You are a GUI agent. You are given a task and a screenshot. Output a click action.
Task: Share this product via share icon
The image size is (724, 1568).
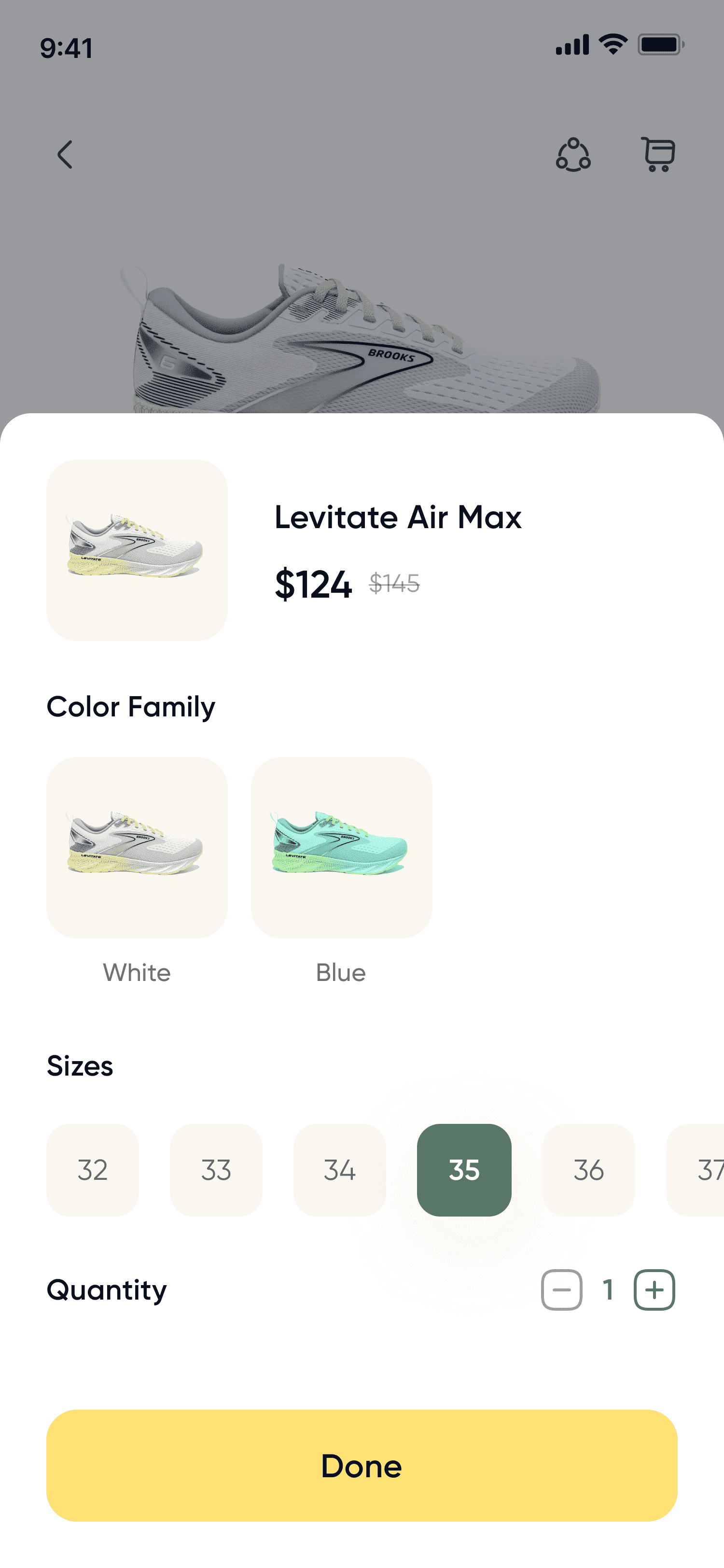[x=573, y=154]
